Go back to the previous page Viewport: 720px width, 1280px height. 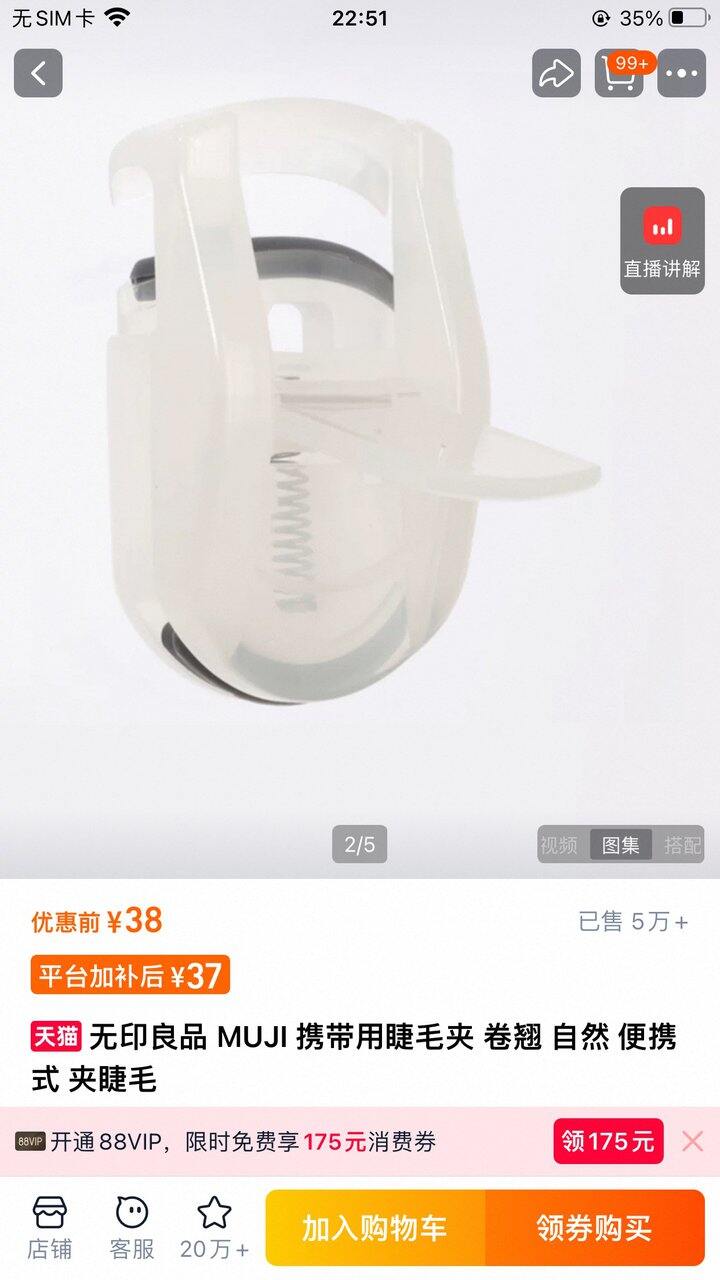point(38,73)
